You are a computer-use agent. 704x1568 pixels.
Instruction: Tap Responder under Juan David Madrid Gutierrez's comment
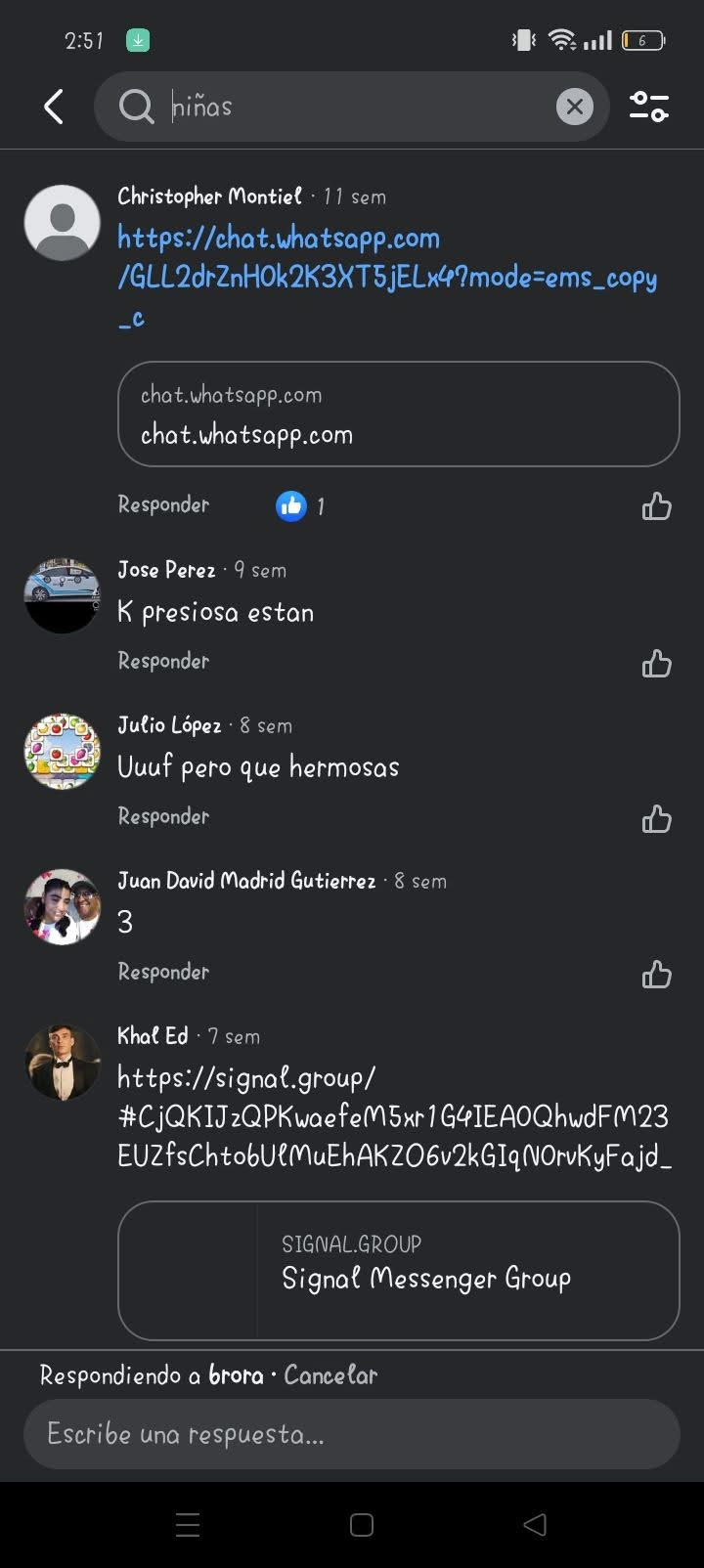point(163,972)
